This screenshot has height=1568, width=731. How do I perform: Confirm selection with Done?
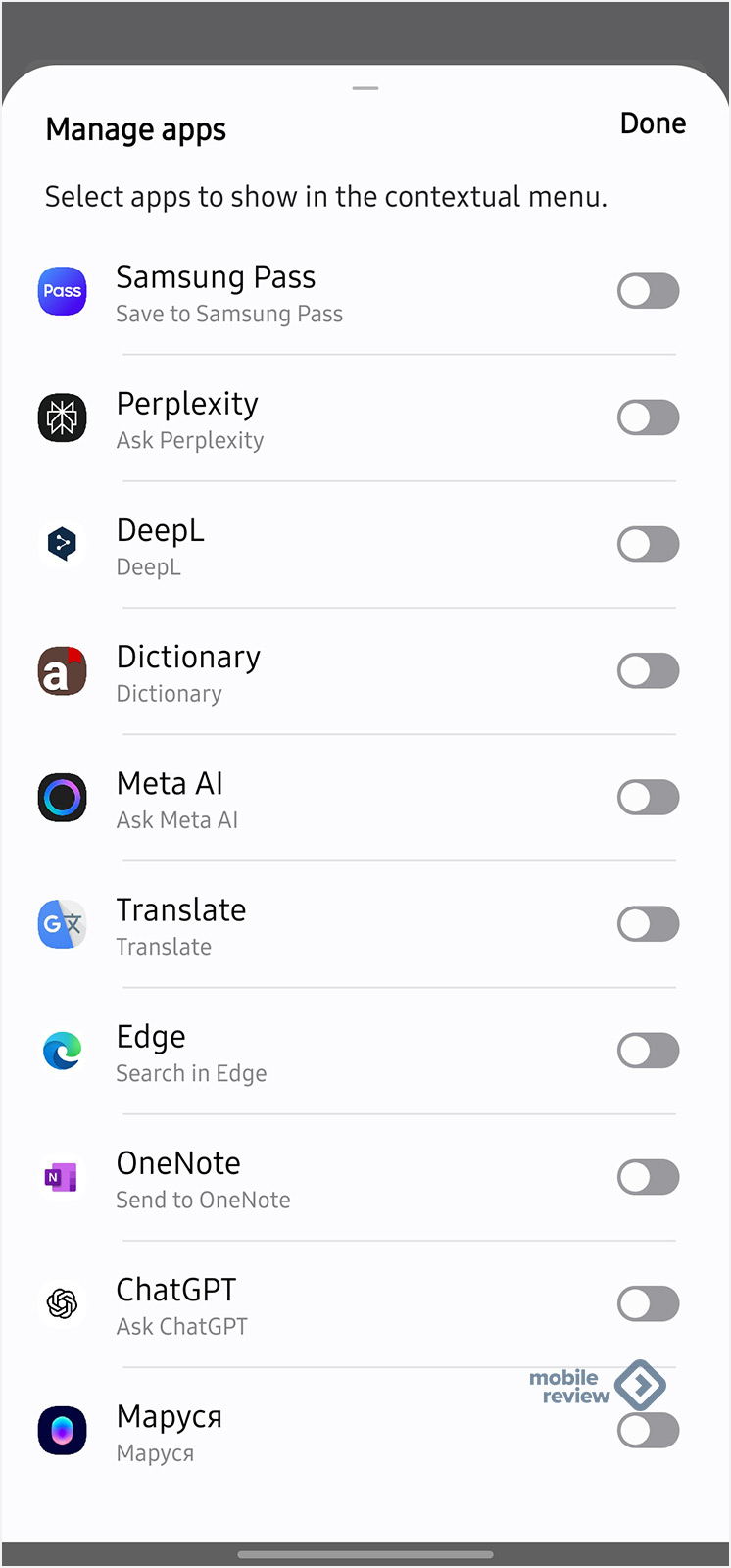pyautogui.click(x=653, y=123)
